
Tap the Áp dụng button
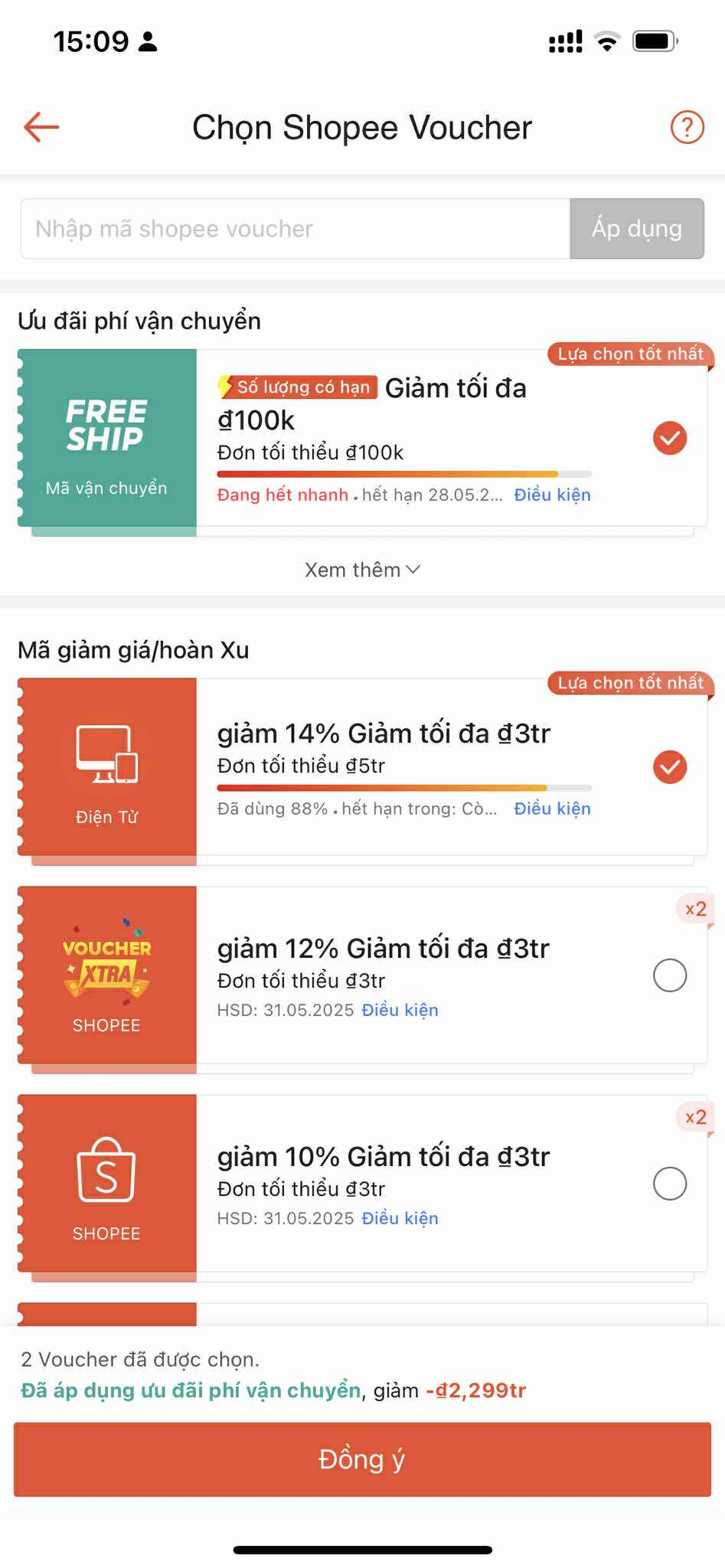636,229
